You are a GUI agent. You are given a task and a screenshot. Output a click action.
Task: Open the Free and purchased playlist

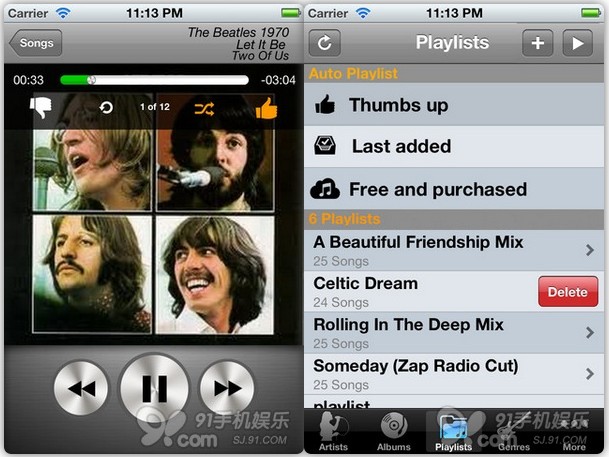click(x=455, y=189)
